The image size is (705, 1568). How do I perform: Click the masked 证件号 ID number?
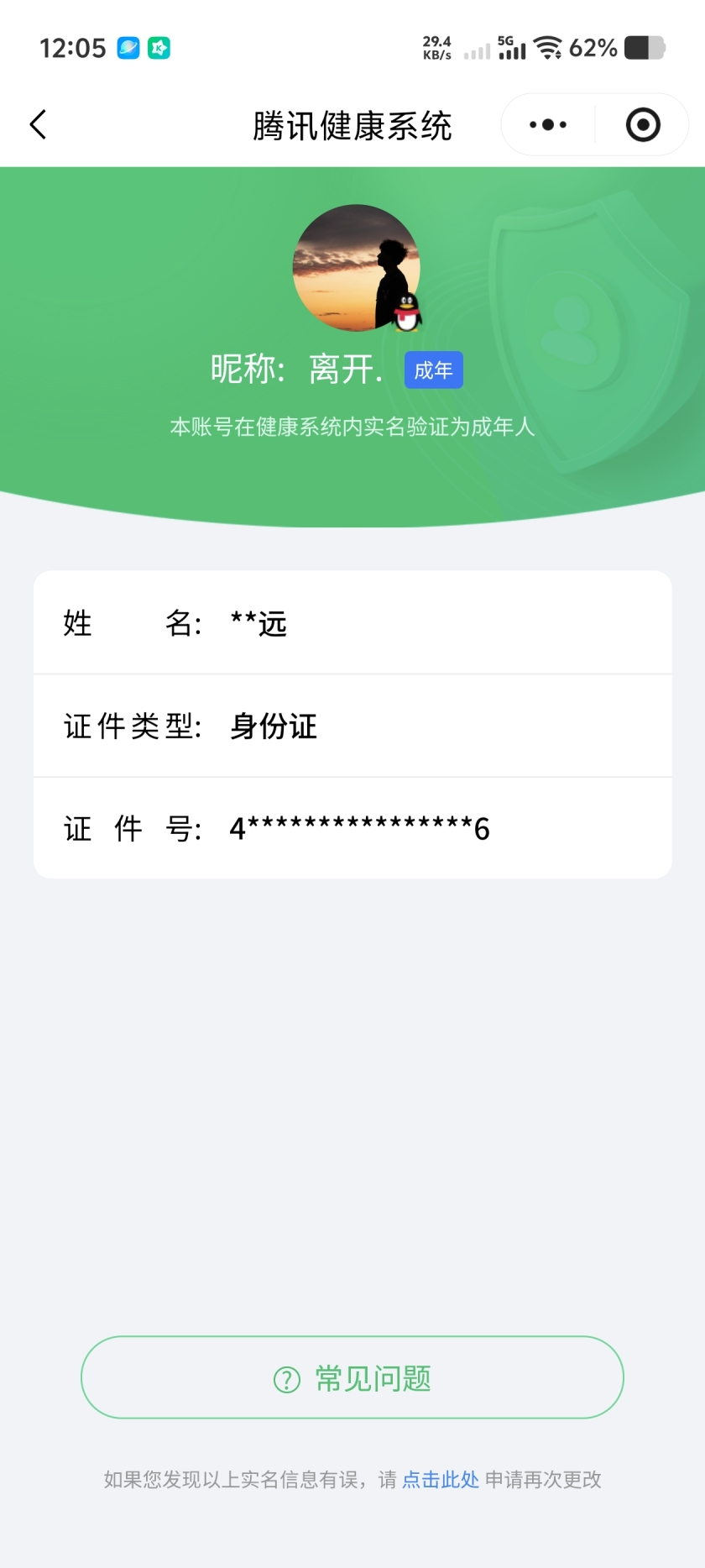(361, 829)
